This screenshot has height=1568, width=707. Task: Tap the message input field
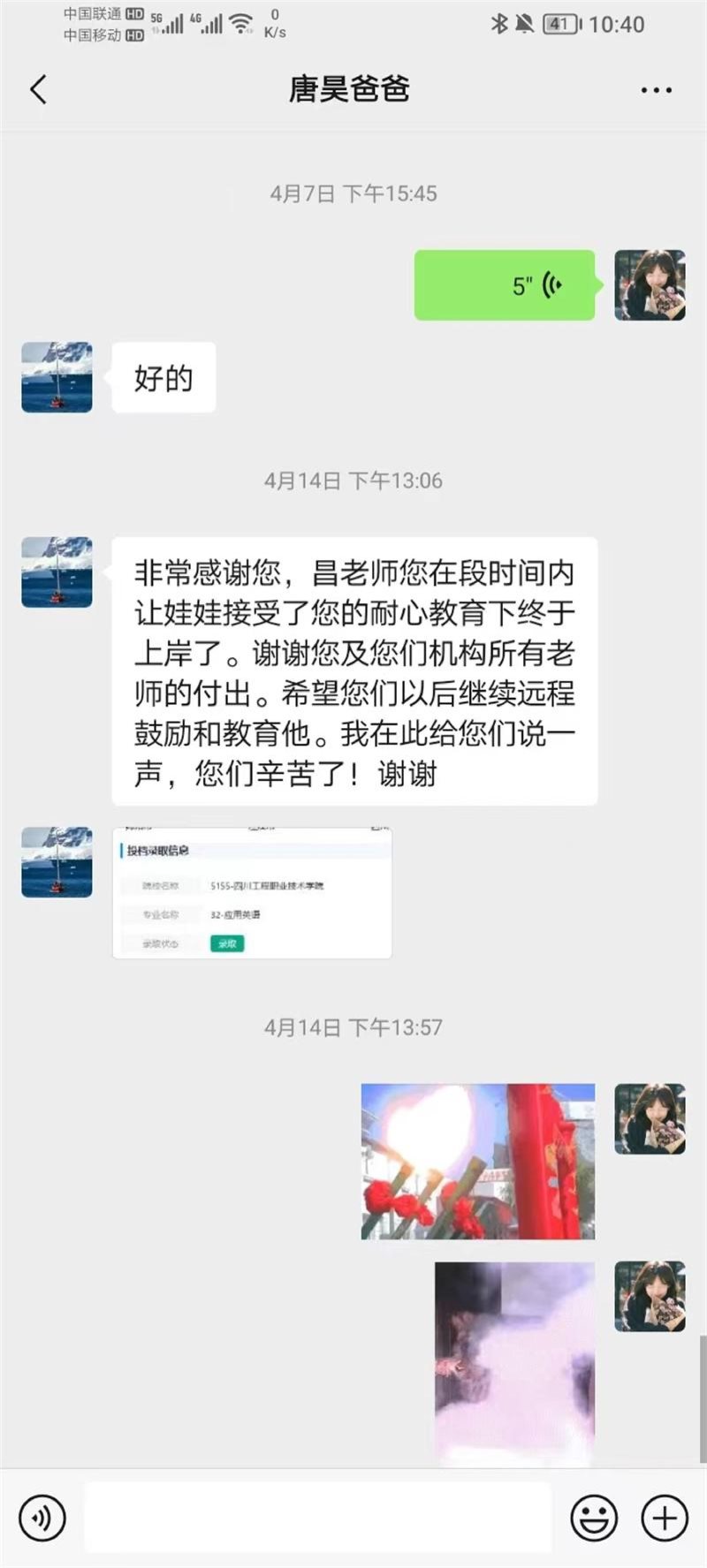pyautogui.click(x=318, y=1518)
